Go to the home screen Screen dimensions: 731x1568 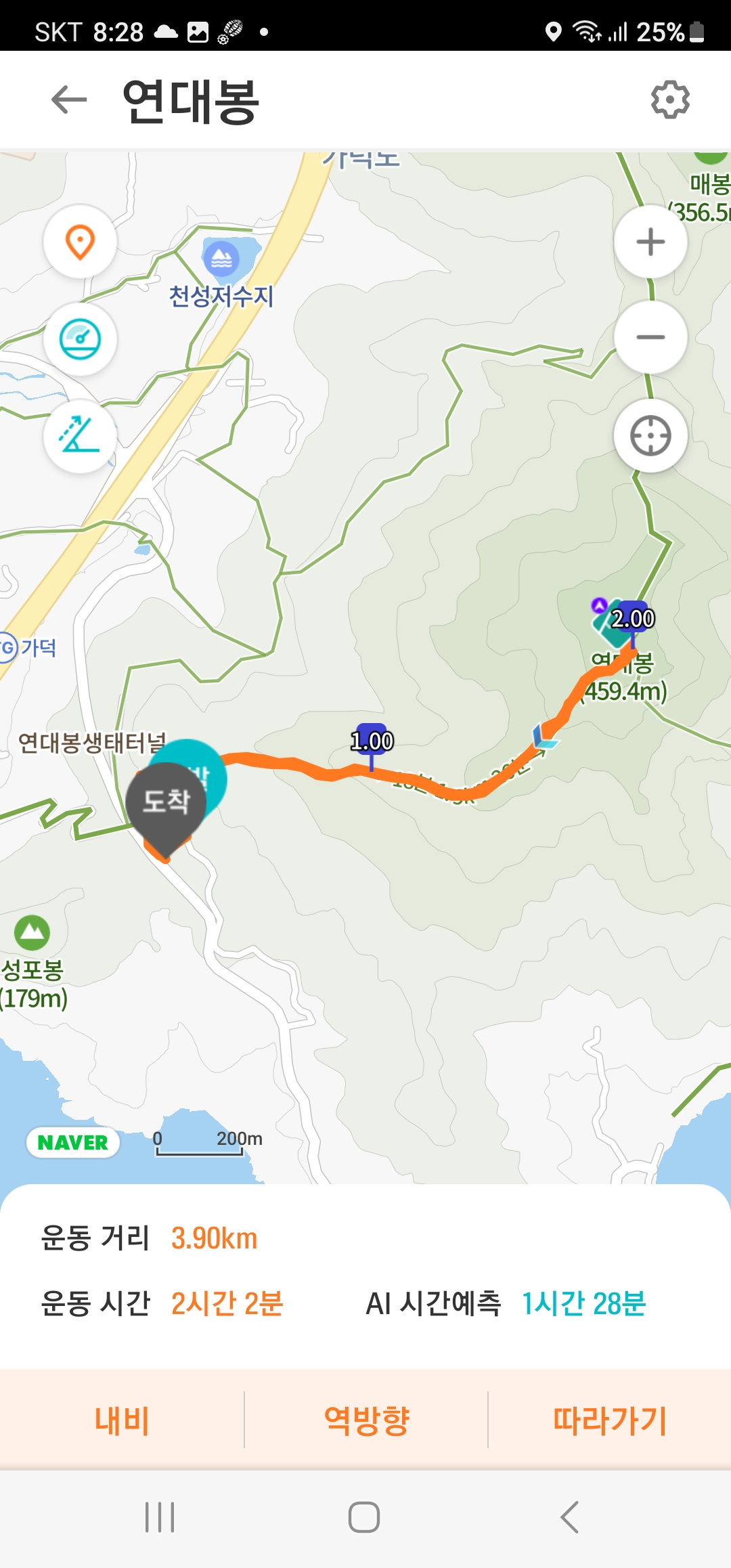tap(364, 1517)
